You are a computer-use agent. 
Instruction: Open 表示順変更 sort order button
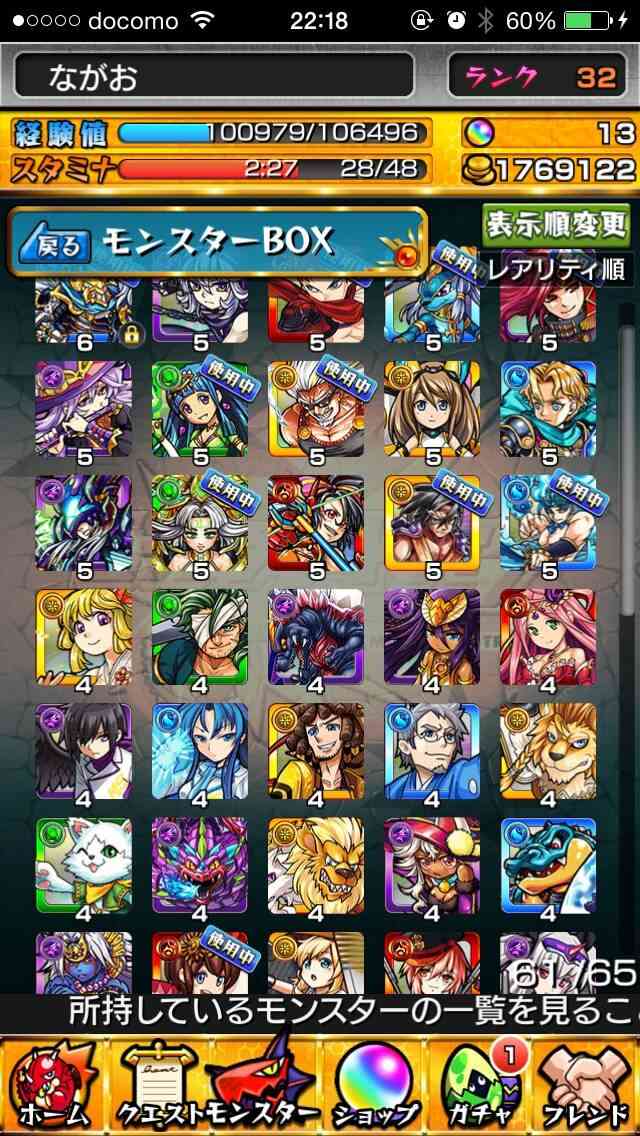pyautogui.click(x=557, y=226)
